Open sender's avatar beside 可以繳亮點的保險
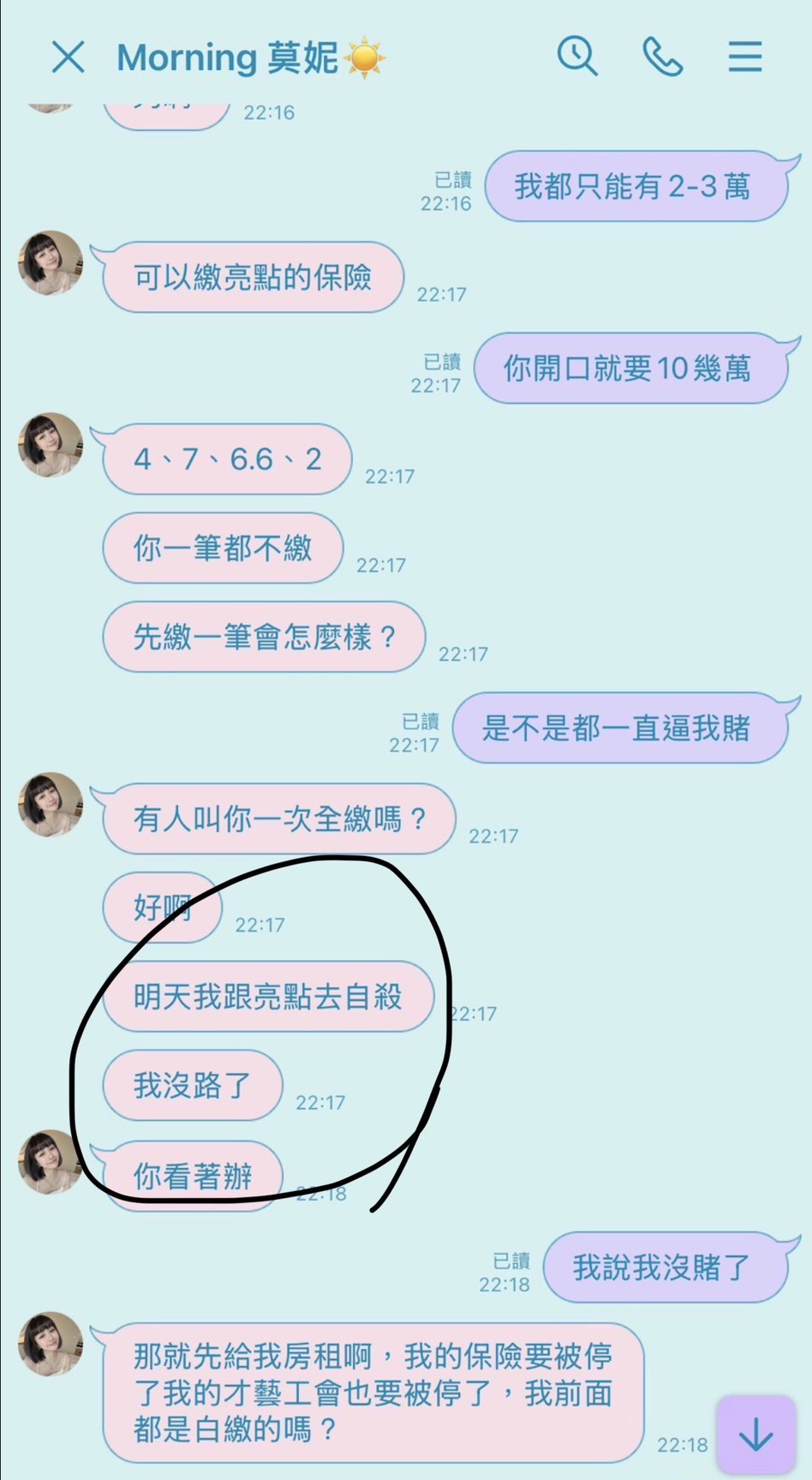The width and height of the screenshot is (812, 1480). click(51, 263)
